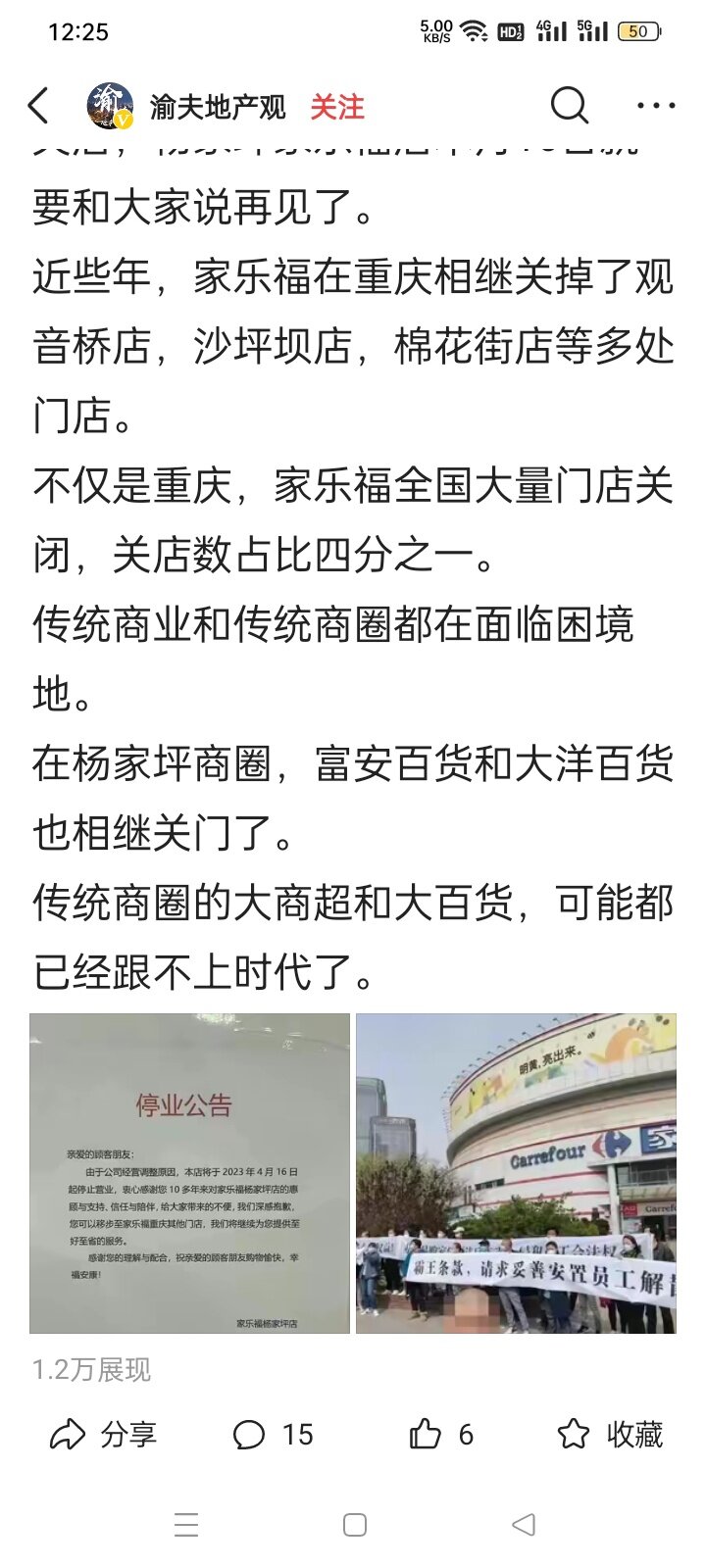Save the post with 收藏
706x1568 pixels.
point(610,1435)
